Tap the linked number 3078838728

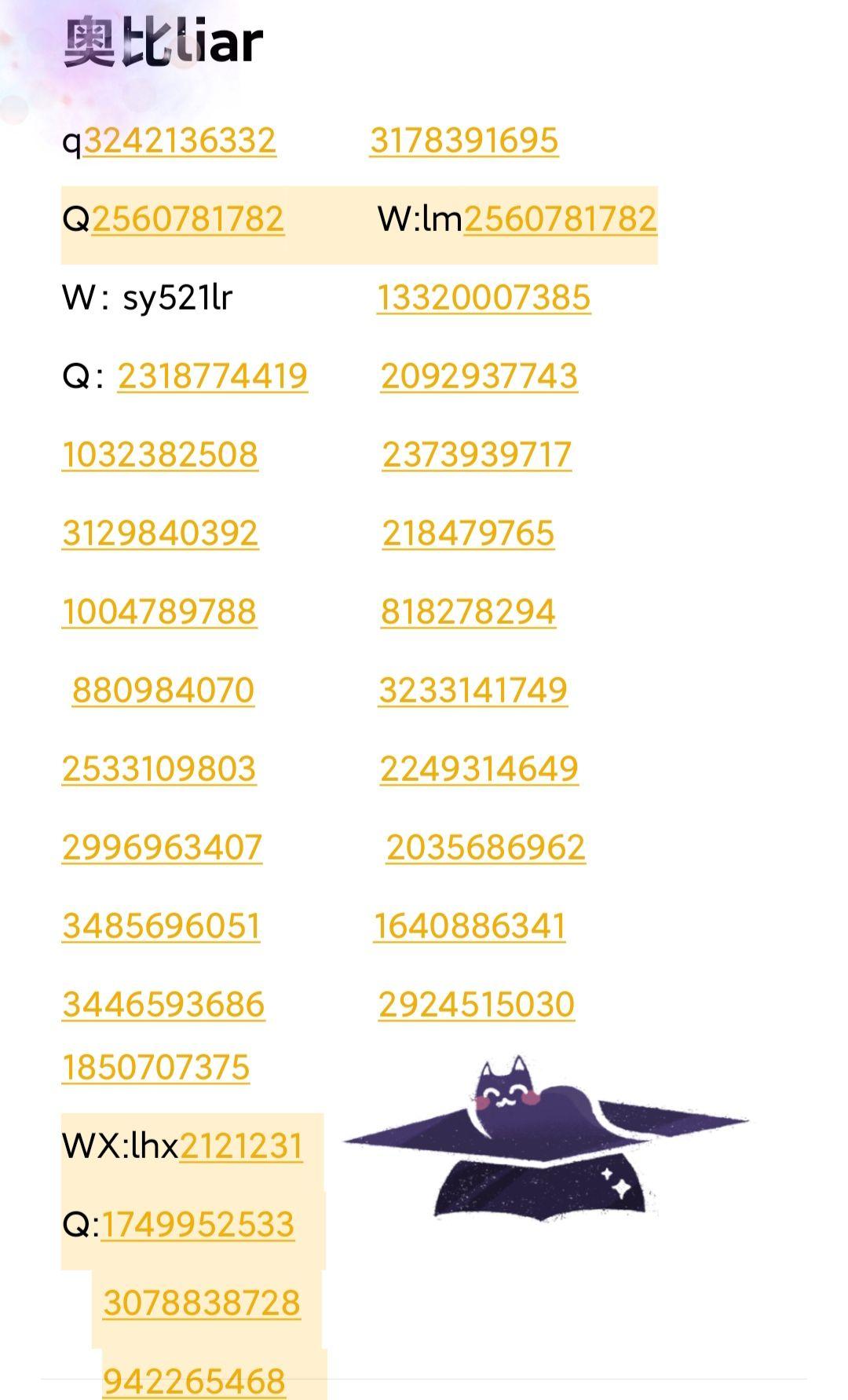[x=202, y=1303]
